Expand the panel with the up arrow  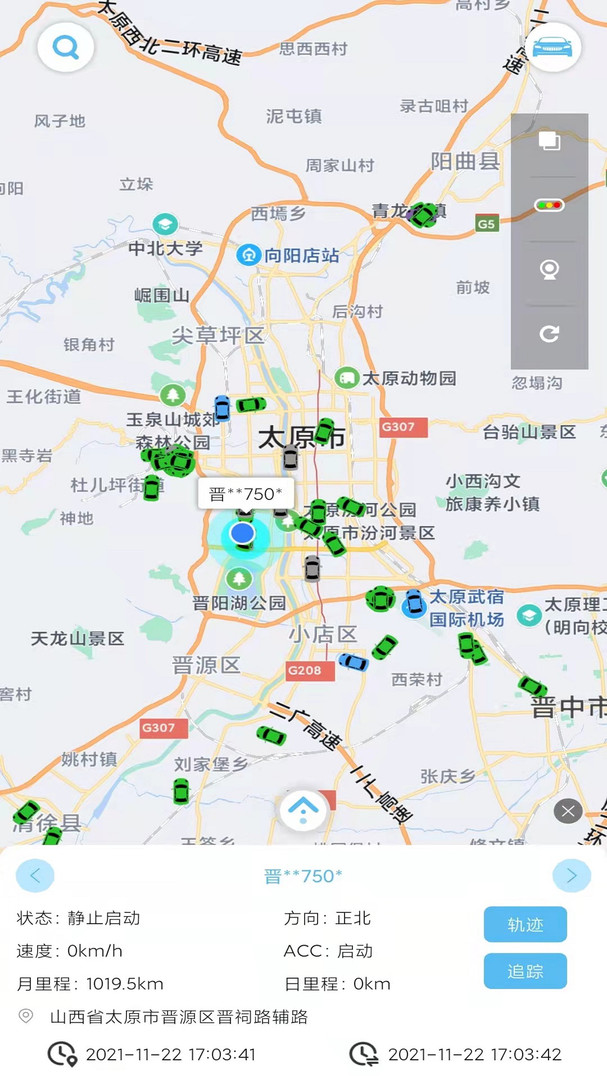(304, 808)
